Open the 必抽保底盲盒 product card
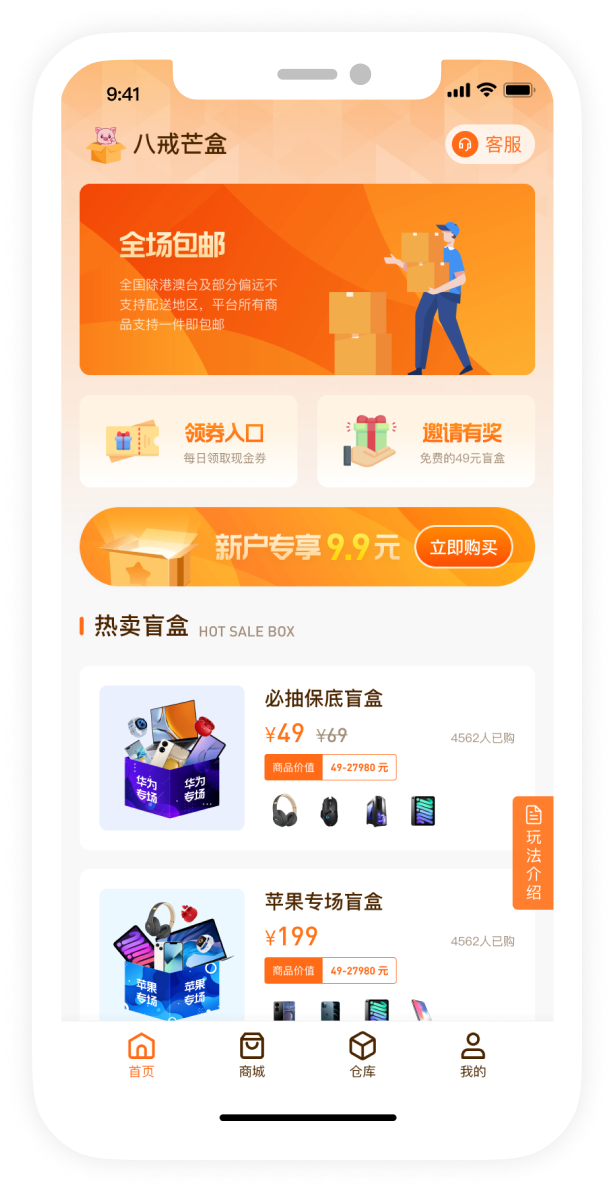This screenshot has height=1192, width=614. pyautogui.click(x=307, y=758)
